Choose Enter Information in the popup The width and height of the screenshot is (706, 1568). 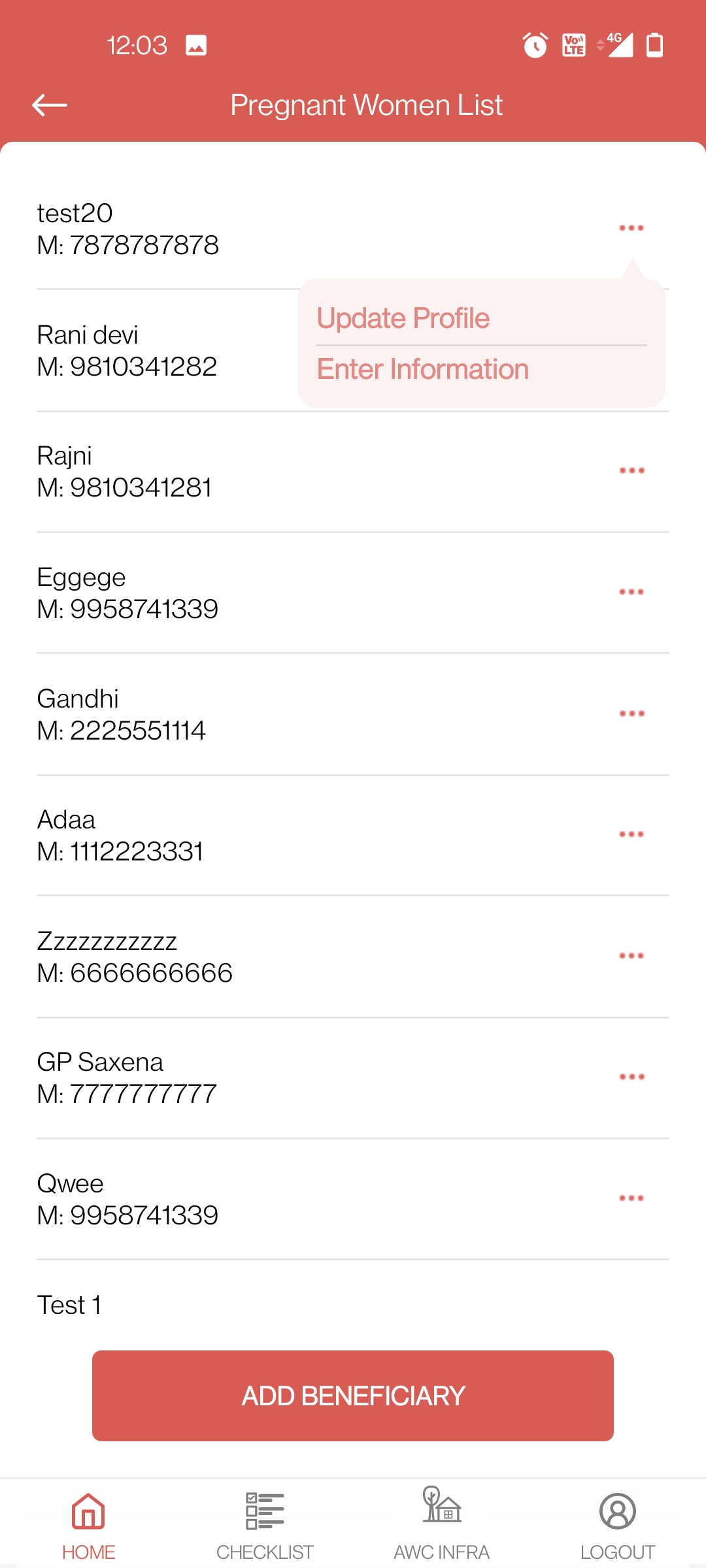coord(423,369)
